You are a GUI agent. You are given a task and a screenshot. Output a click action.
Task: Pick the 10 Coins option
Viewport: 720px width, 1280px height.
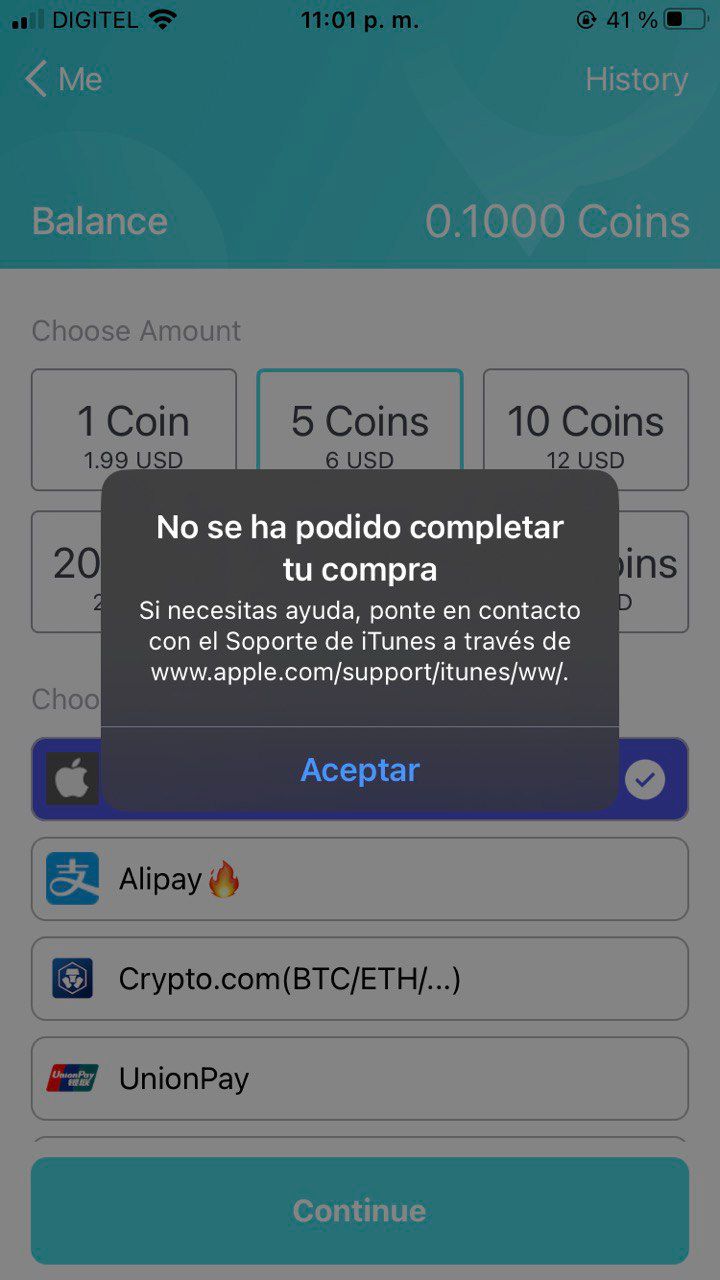click(586, 430)
